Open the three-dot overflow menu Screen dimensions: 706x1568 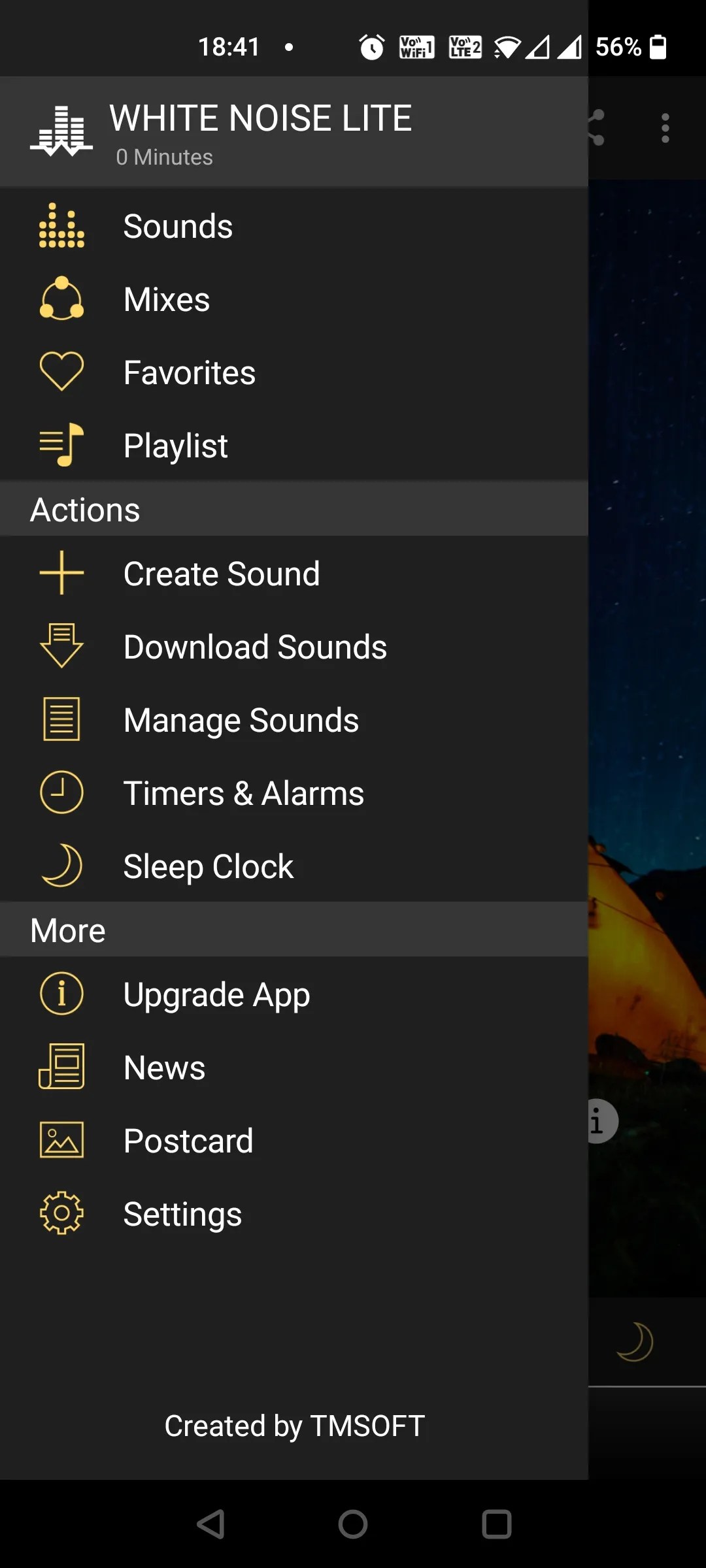[664, 129]
